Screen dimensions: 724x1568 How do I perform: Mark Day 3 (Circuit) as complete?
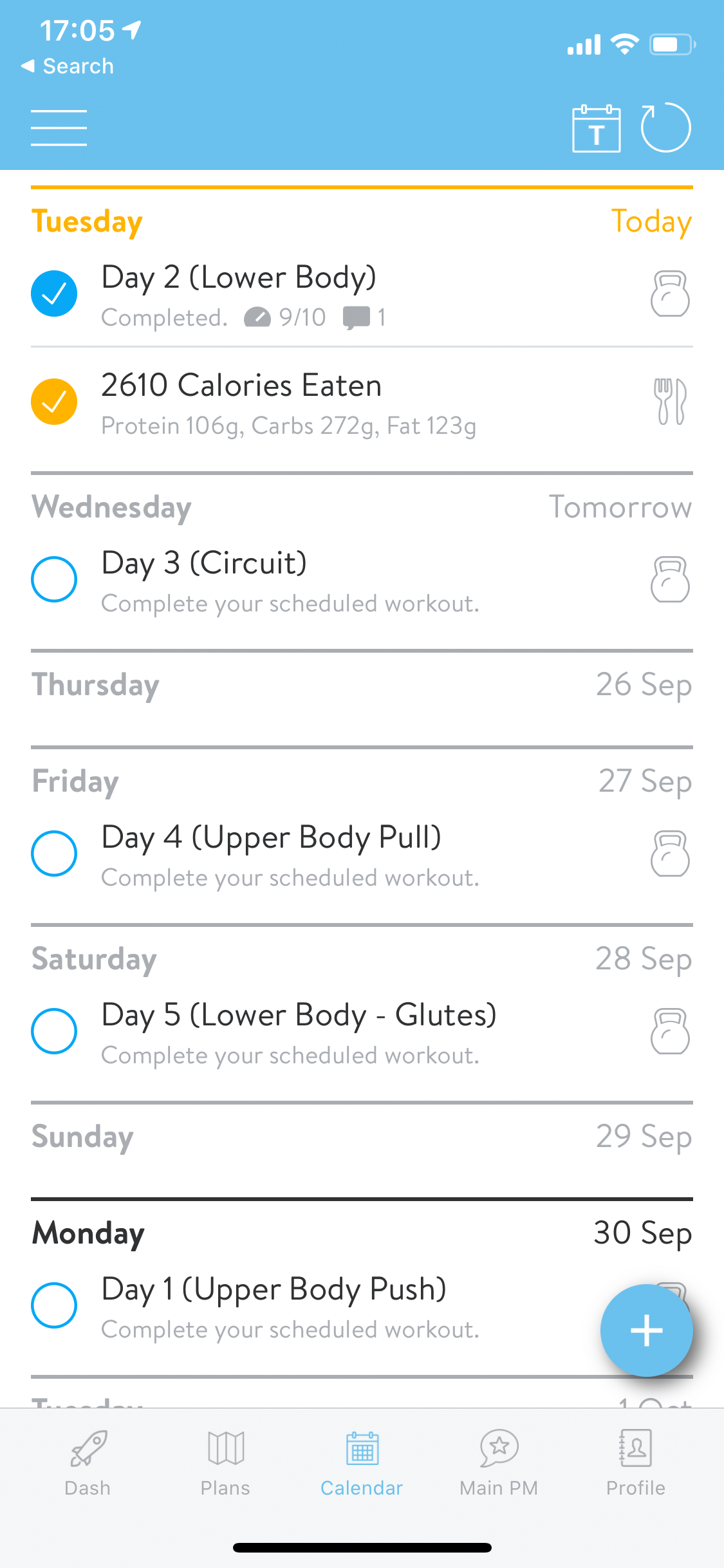54,579
